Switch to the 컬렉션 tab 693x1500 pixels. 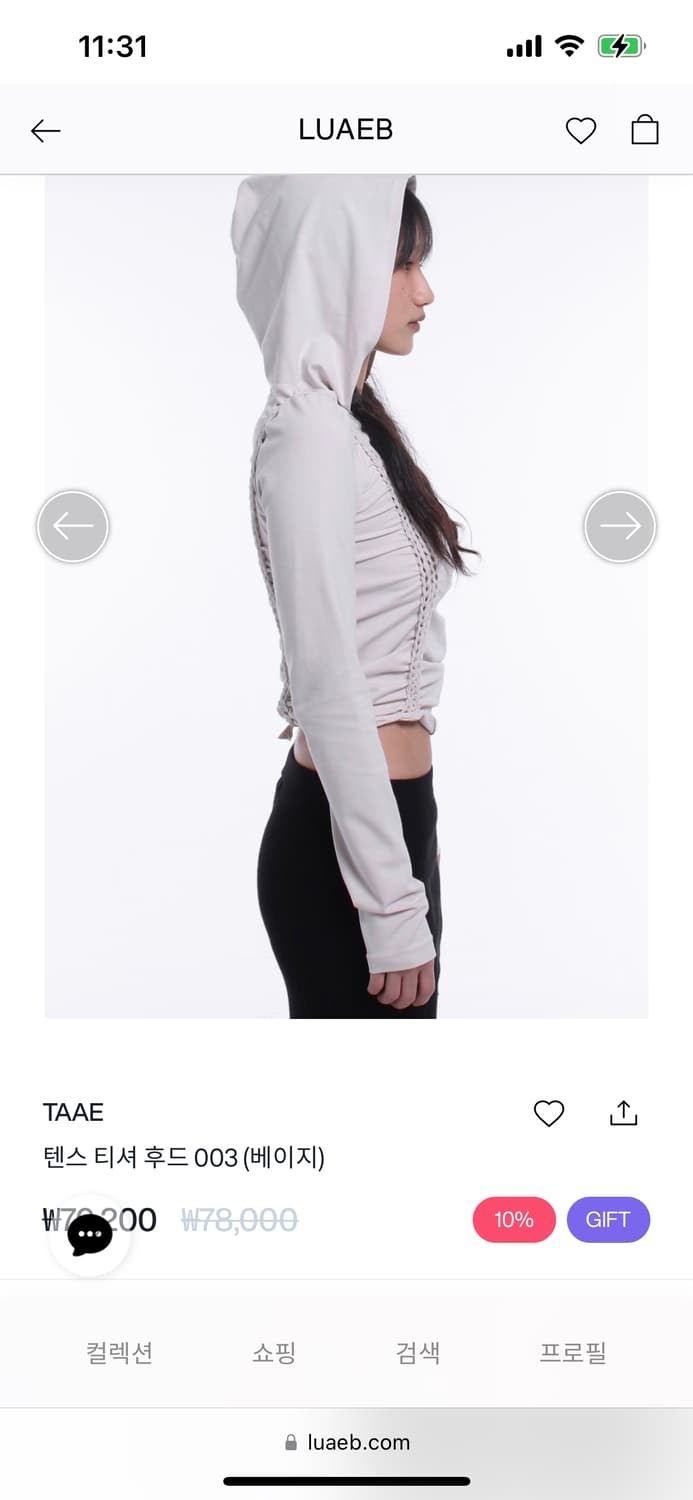(x=120, y=1353)
